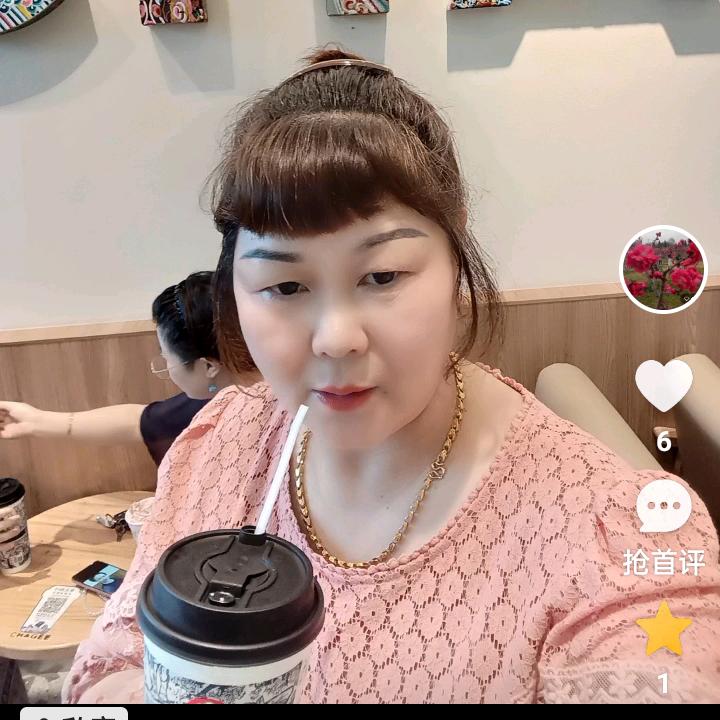Open comments via 抢首评 bubble
Screen dimensions: 720x720
664,507
